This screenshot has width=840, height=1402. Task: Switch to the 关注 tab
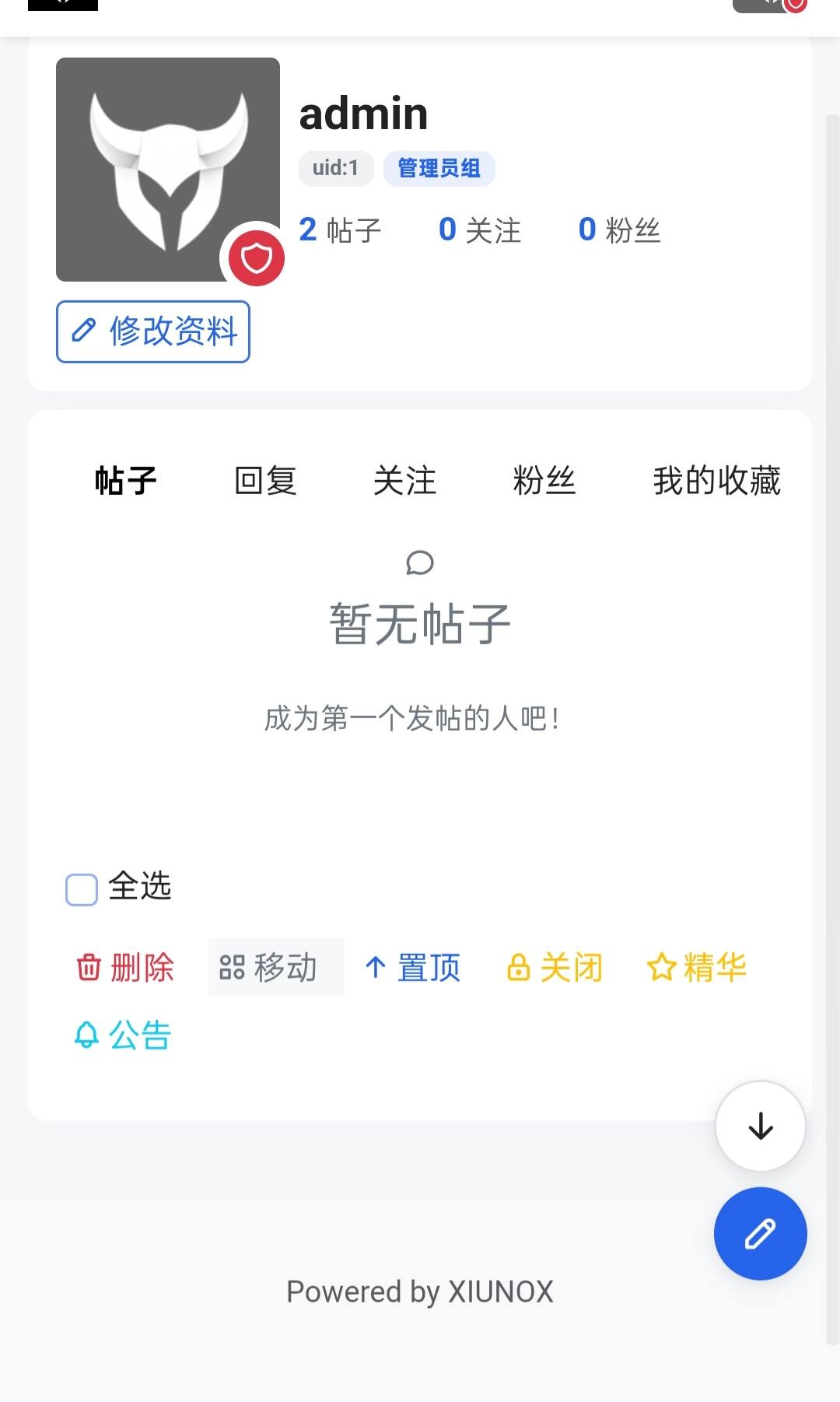click(x=404, y=480)
